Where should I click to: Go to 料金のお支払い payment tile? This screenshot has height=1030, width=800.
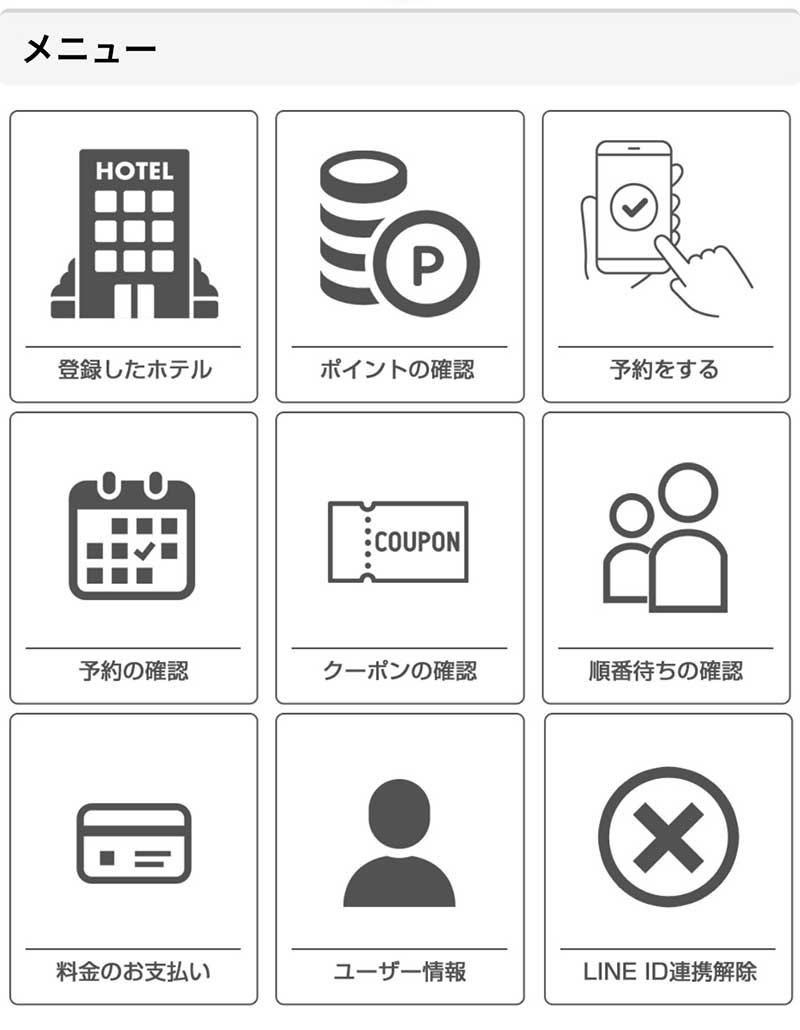[134, 858]
